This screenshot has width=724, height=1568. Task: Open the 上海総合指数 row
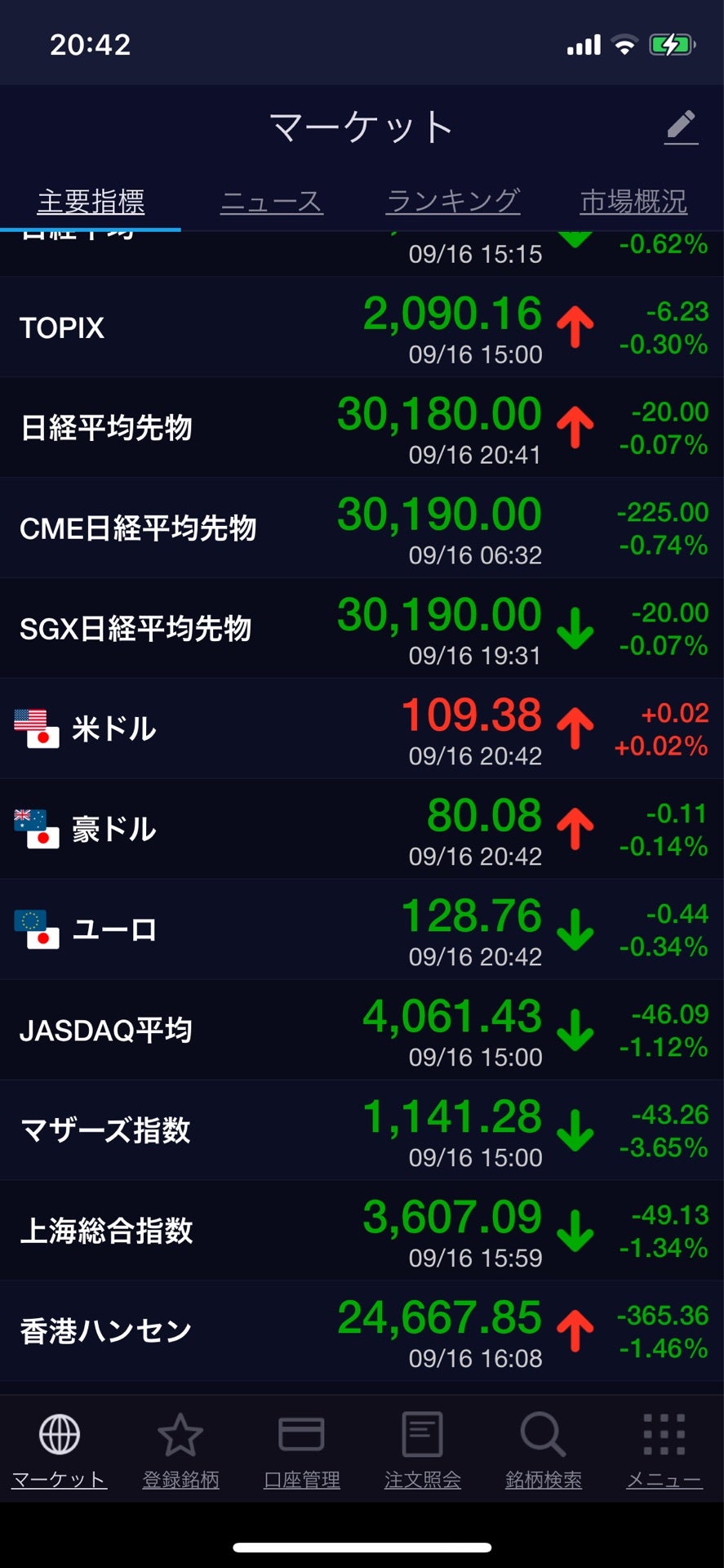click(x=362, y=1232)
